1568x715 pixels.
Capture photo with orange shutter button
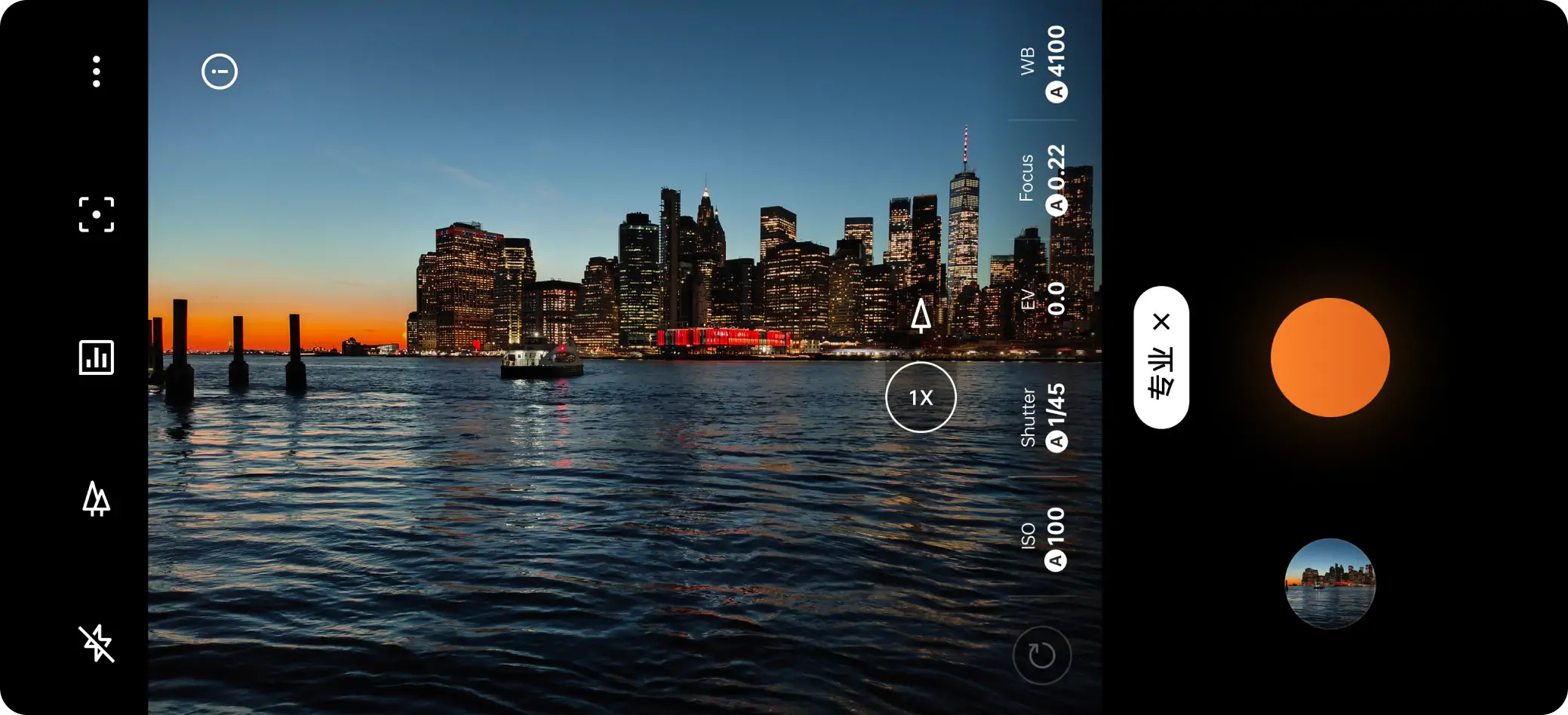(1330, 357)
